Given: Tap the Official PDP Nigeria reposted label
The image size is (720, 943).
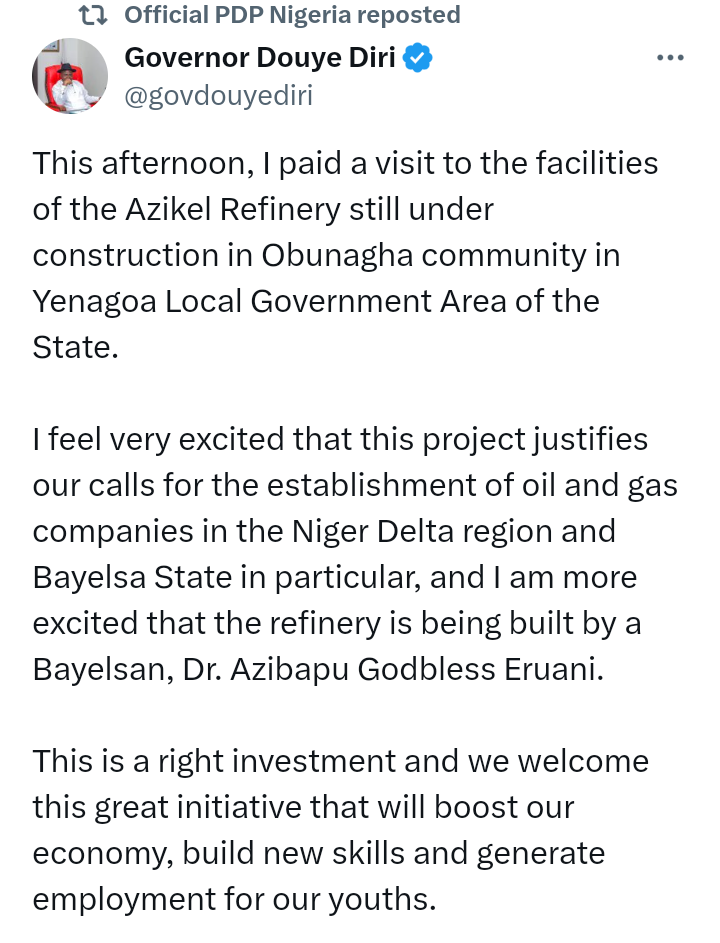Looking at the screenshot, I should (x=292, y=15).
